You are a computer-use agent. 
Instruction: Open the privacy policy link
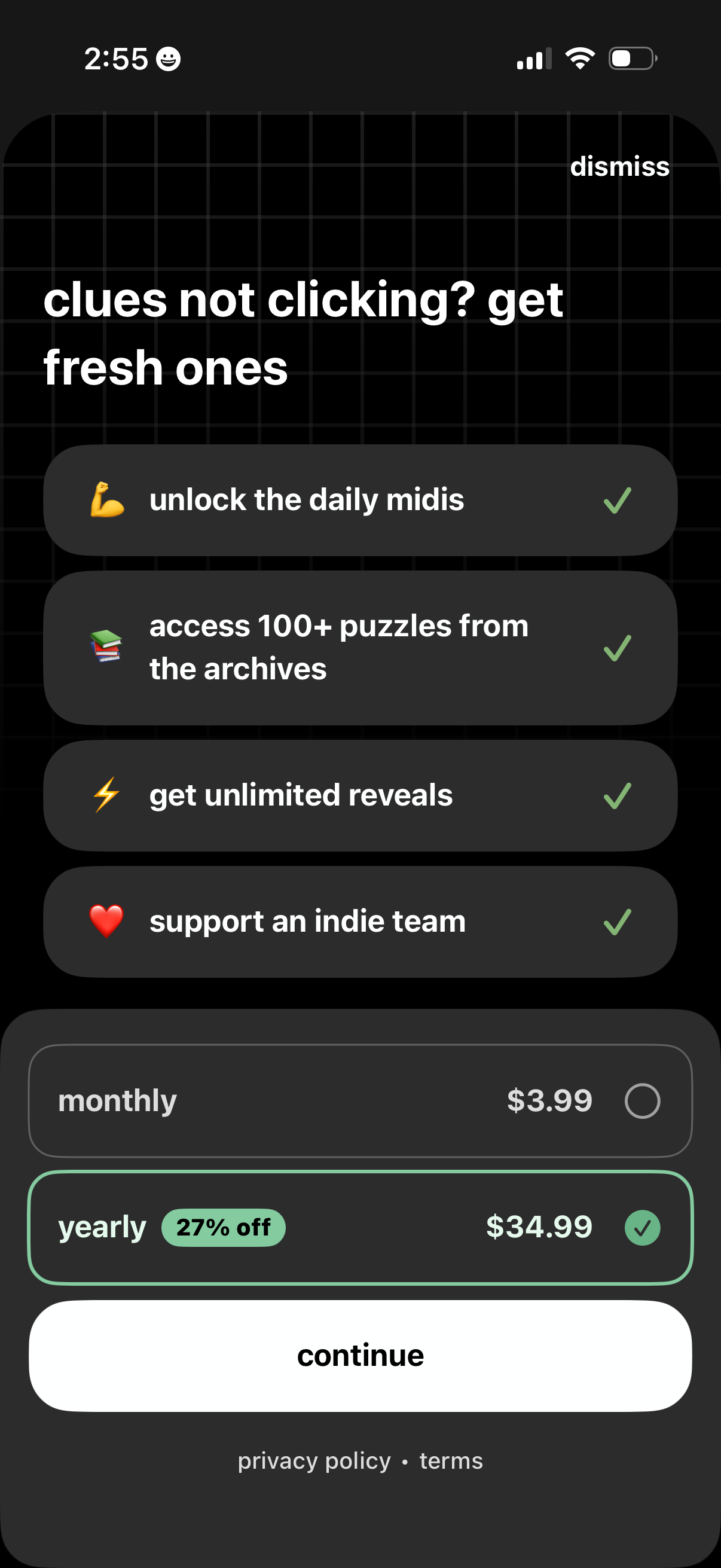(314, 1460)
